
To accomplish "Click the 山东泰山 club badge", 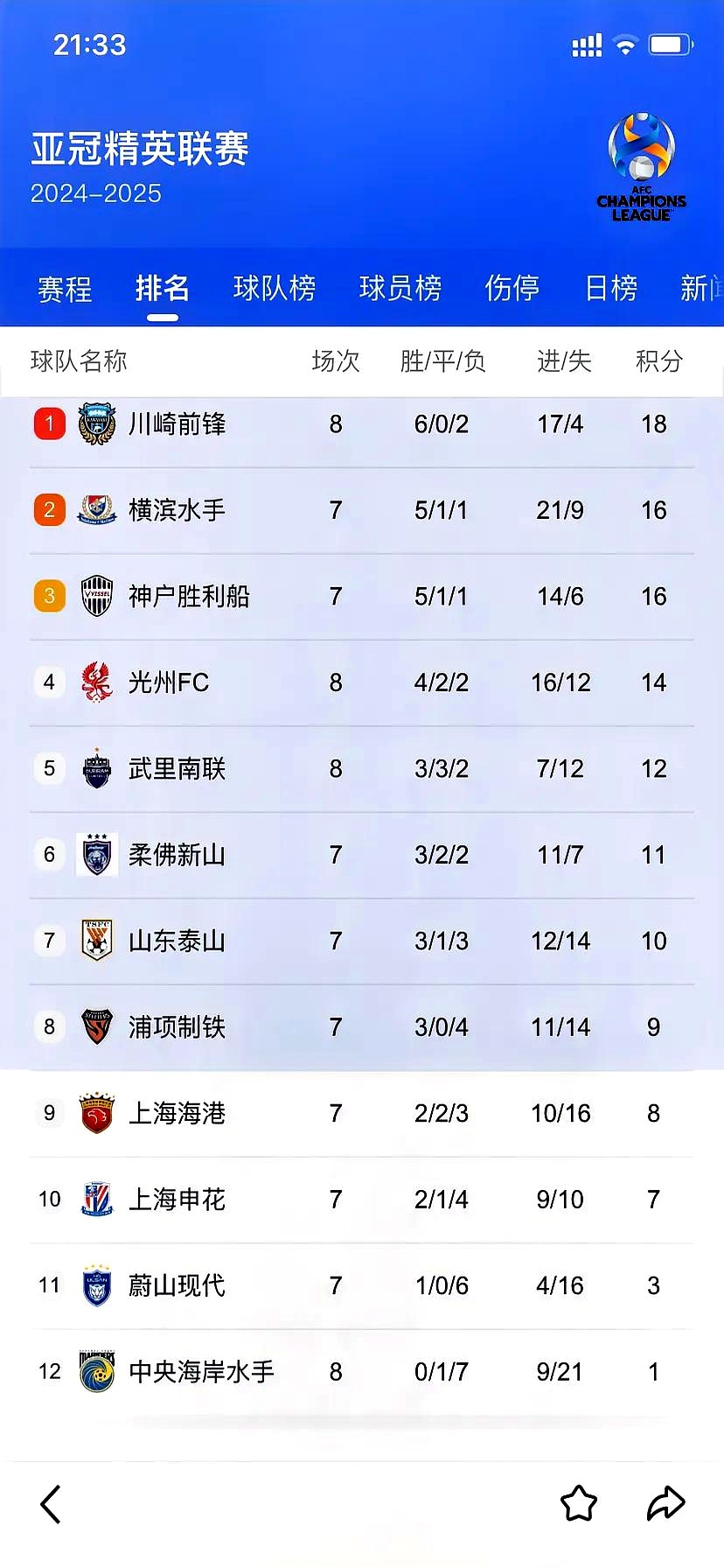I will pyautogui.click(x=96, y=941).
